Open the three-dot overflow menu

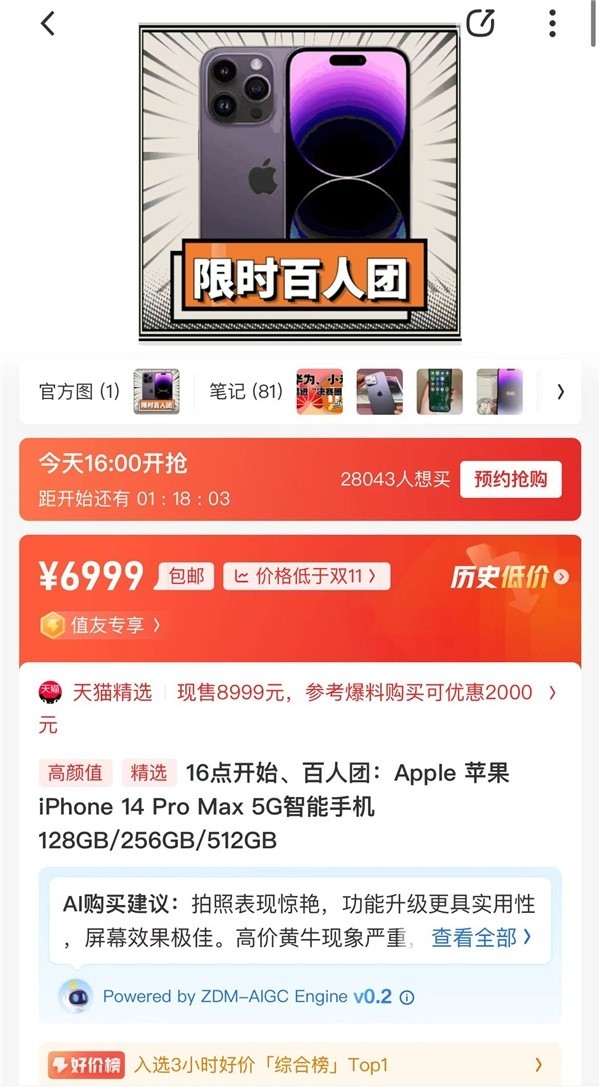tap(552, 24)
